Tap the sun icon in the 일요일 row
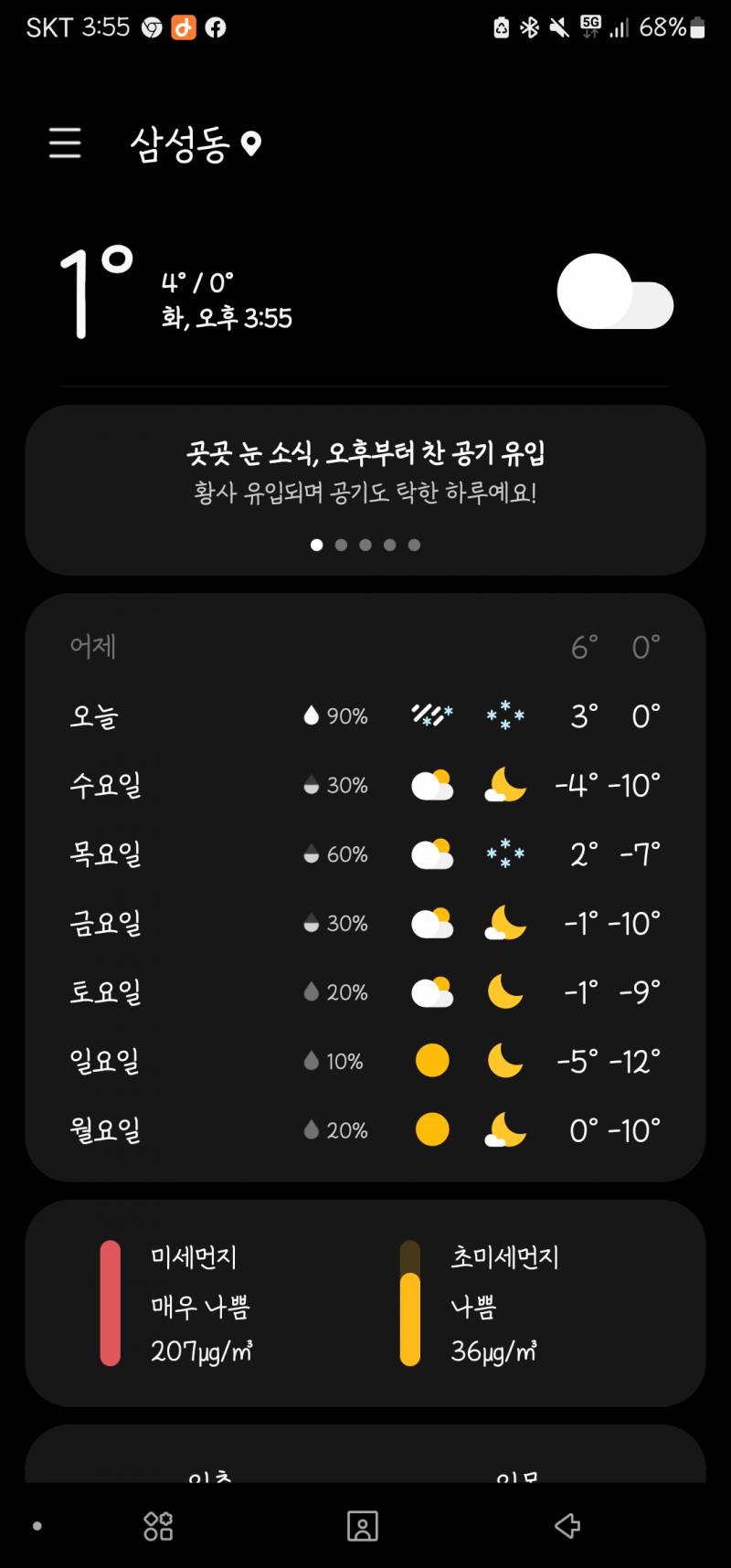Image resolution: width=731 pixels, height=1568 pixels. click(431, 1060)
